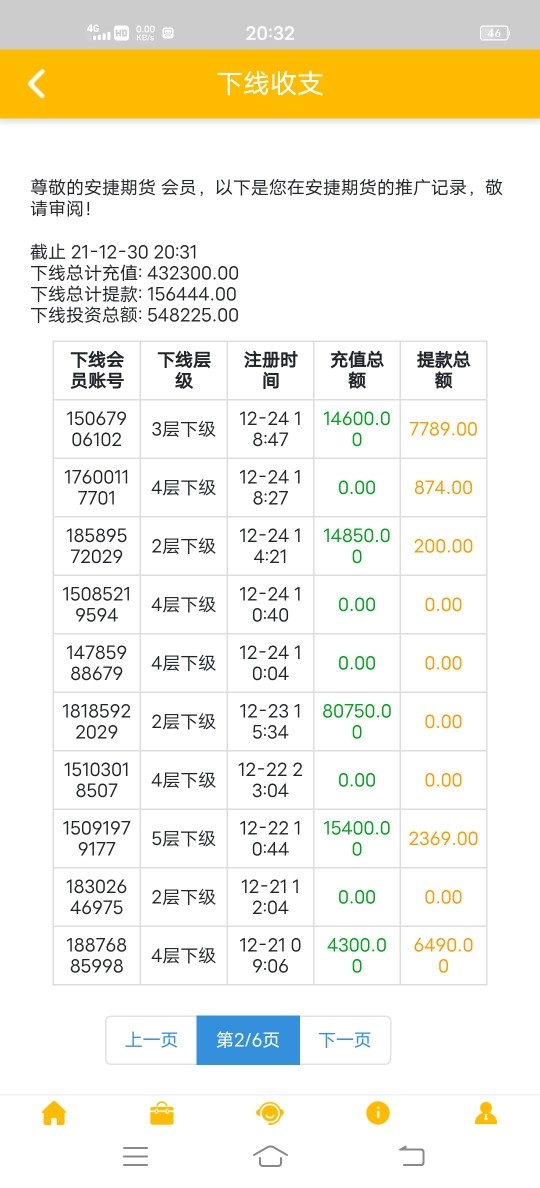Tap the system back navigation button
The height and width of the screenshot is (1188, 540).
pyautogui.click(x=411, y=1155)
